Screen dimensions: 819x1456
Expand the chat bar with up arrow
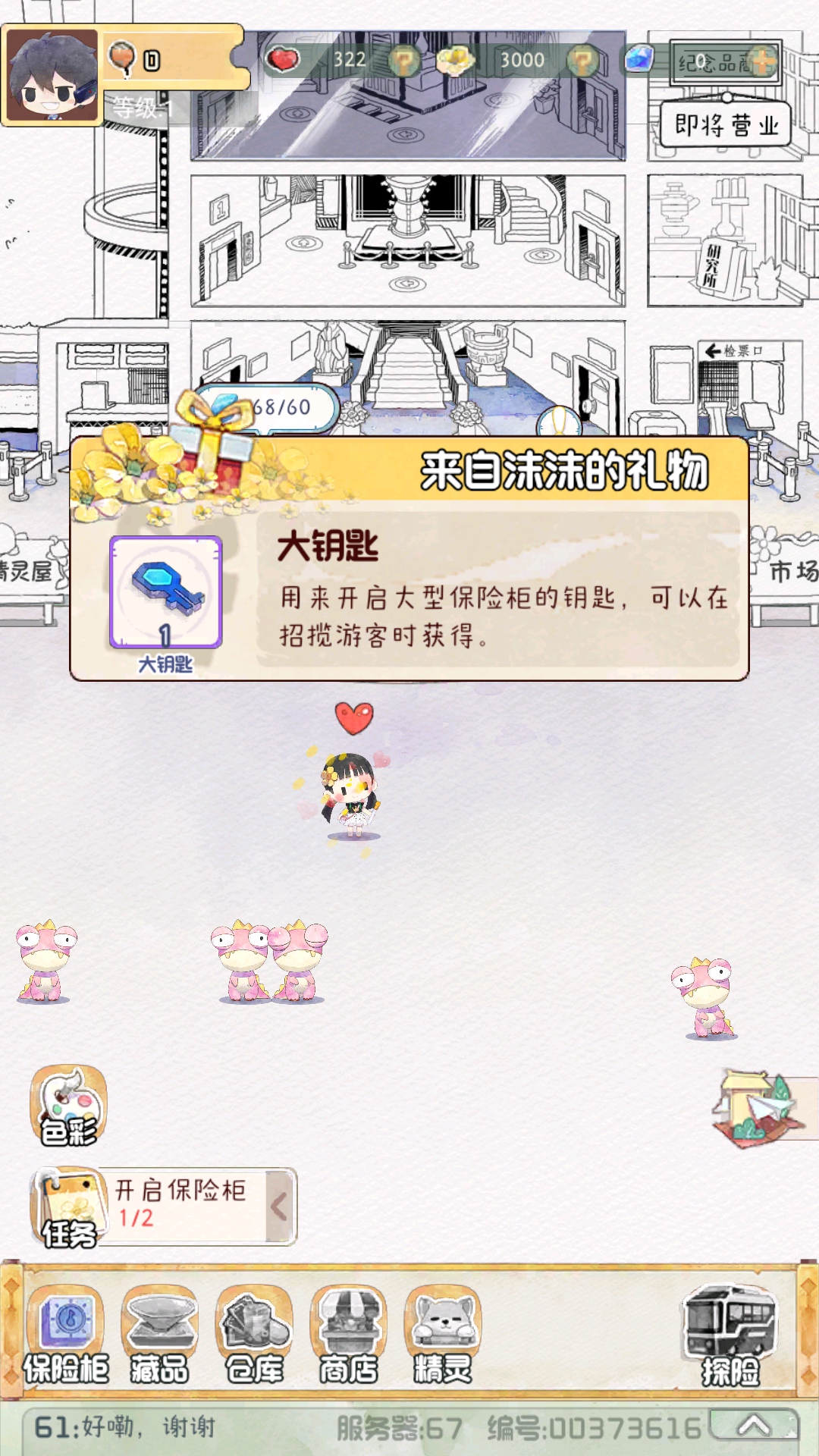point(753,1425)
